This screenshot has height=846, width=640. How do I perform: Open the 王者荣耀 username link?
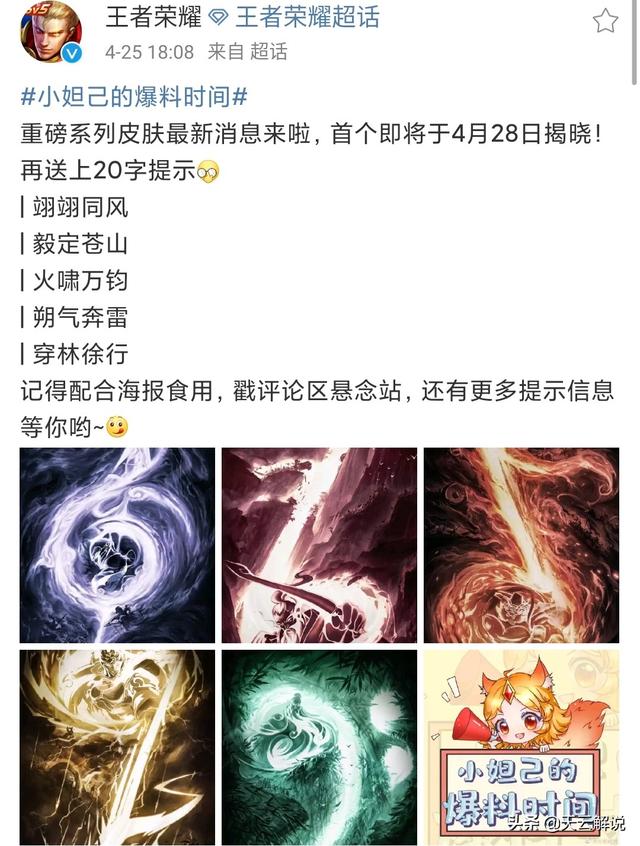[x=153, y=17]
